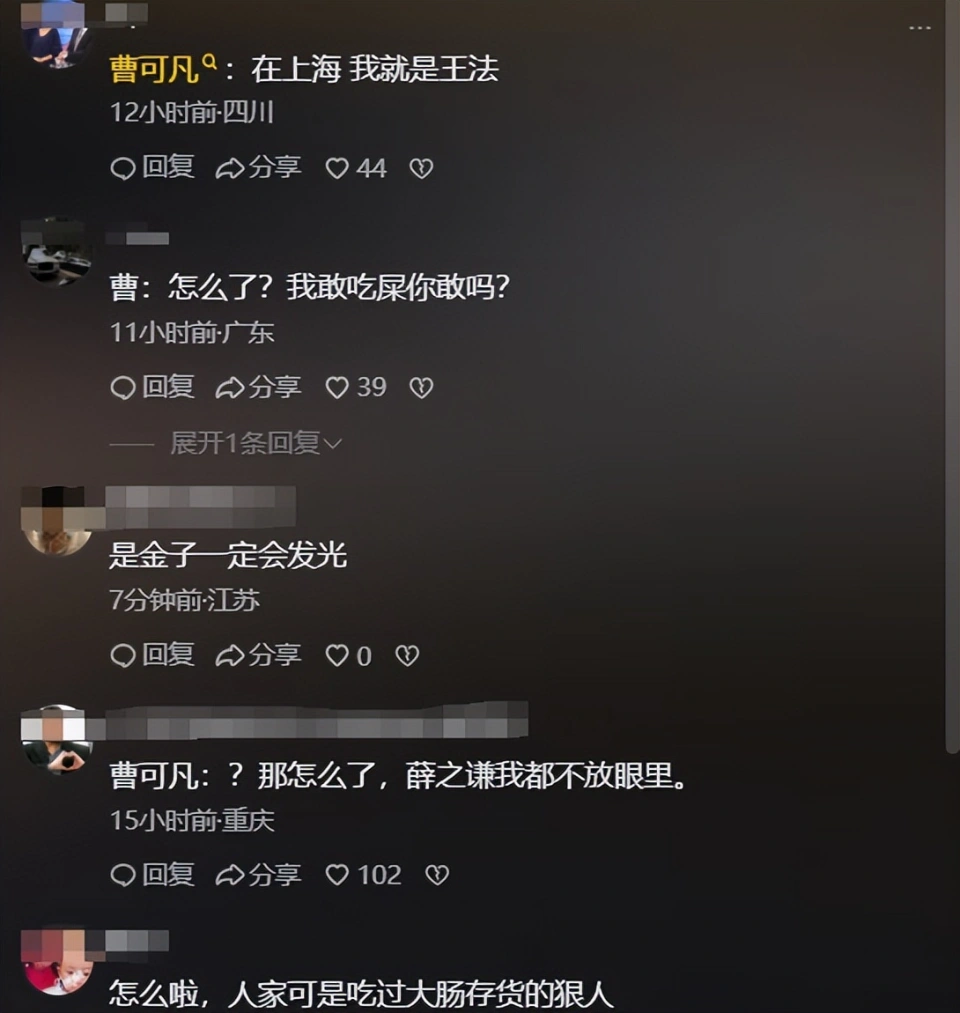The image size is (960, 1013).
Task: Expand 展开1条回复 replies
Action: coord(255,443)
